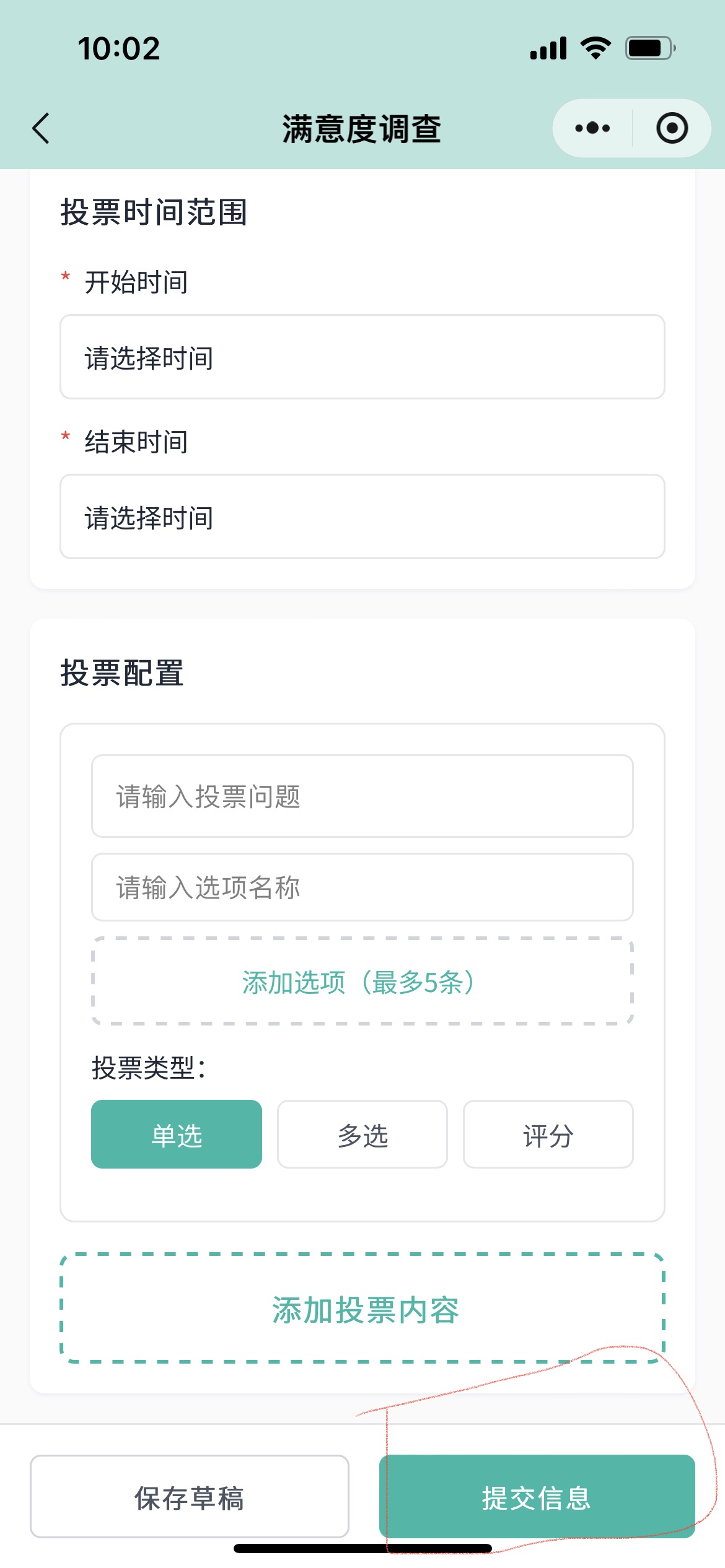Tap 添加选项（最多5条）
The width and height of the screenshot is (725, 1568).
pyautogui.click(x=362, y=982)
